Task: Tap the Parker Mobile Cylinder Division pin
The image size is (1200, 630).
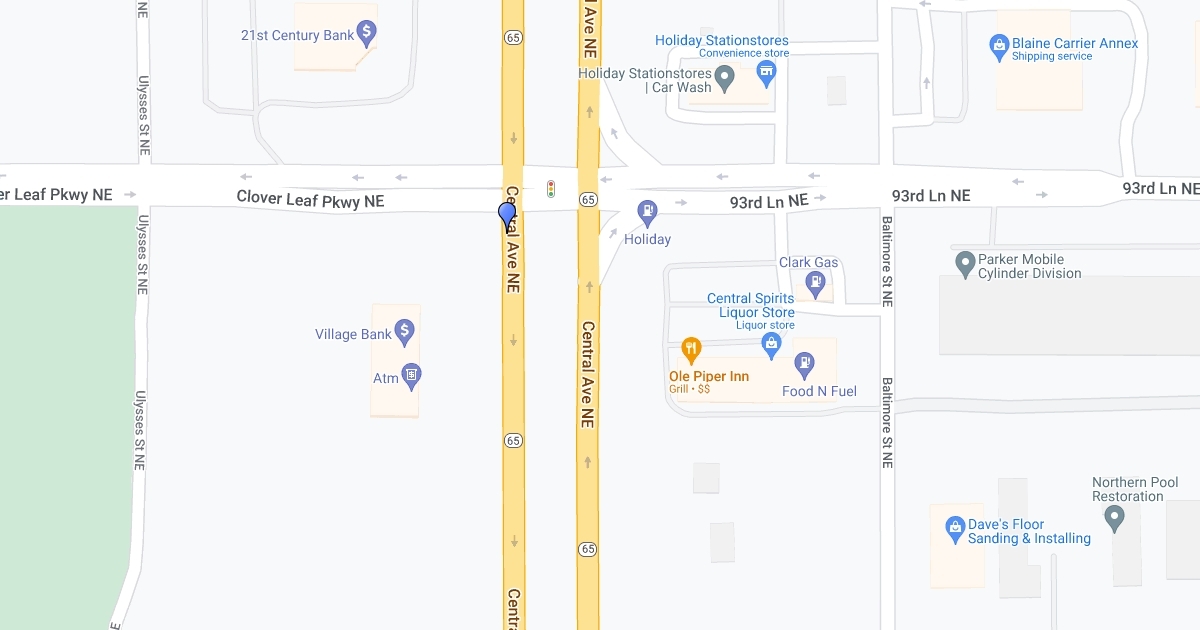Action: 965,264
